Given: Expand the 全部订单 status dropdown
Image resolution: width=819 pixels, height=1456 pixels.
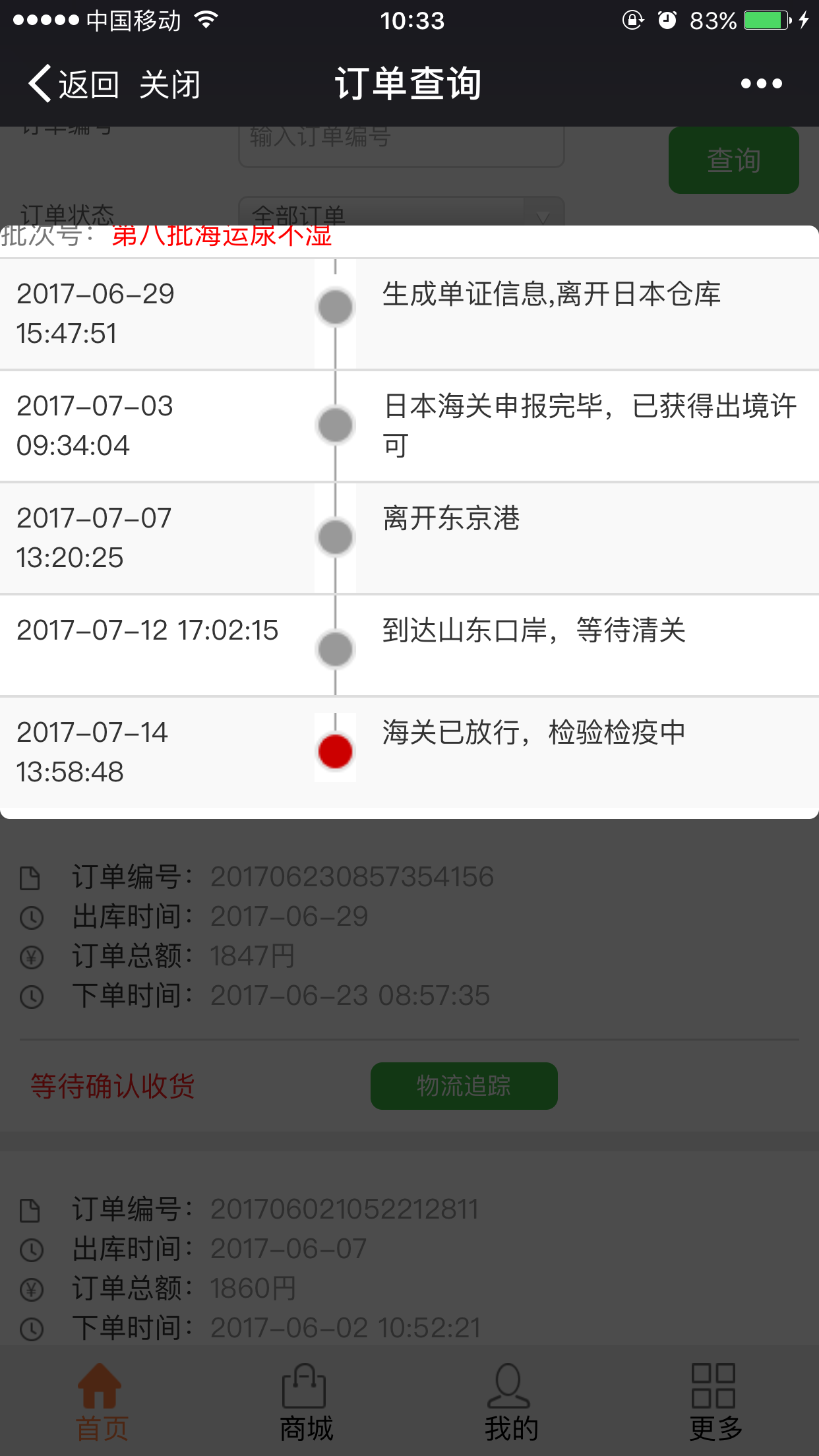Looking at the screenshot, I should (401, 211).
